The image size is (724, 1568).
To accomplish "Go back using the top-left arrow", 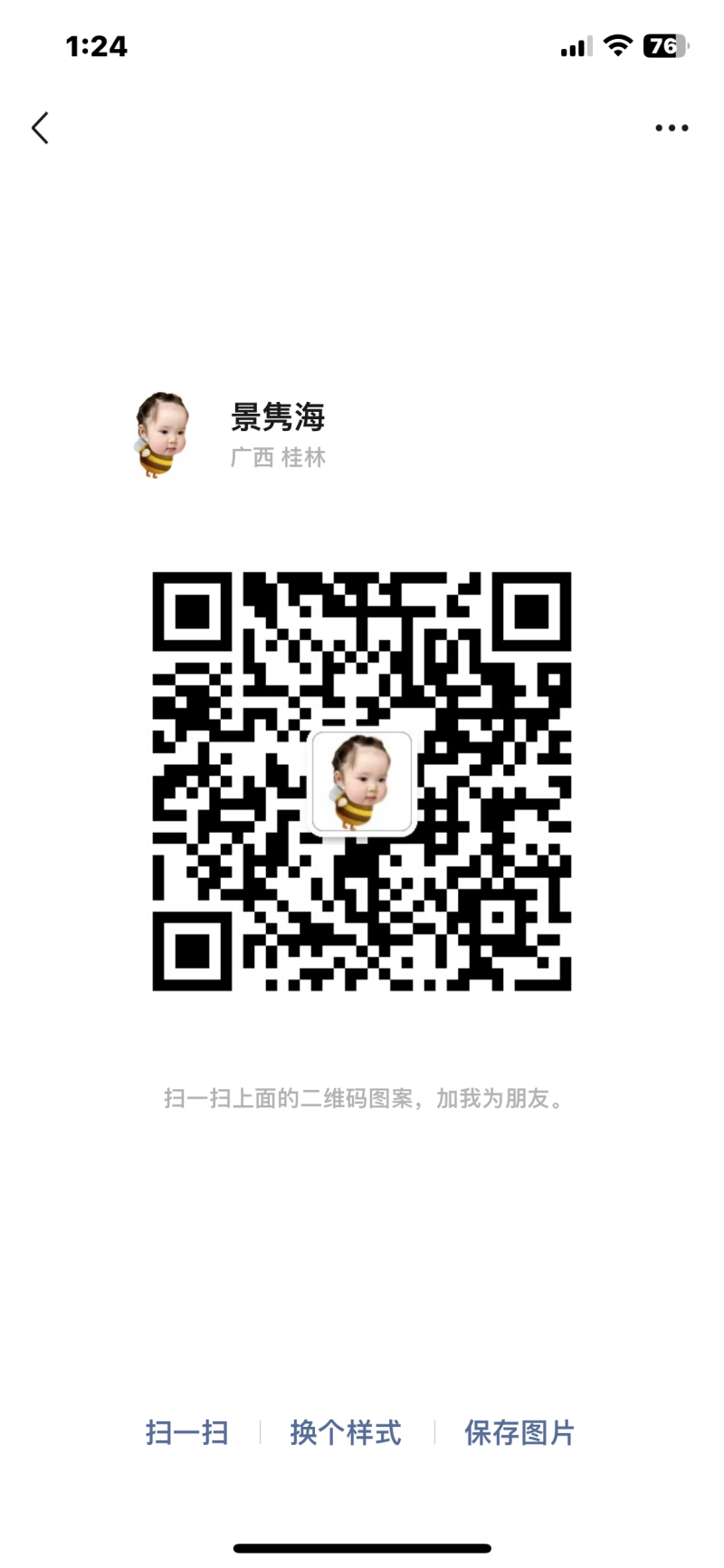I will pos(40,129).
